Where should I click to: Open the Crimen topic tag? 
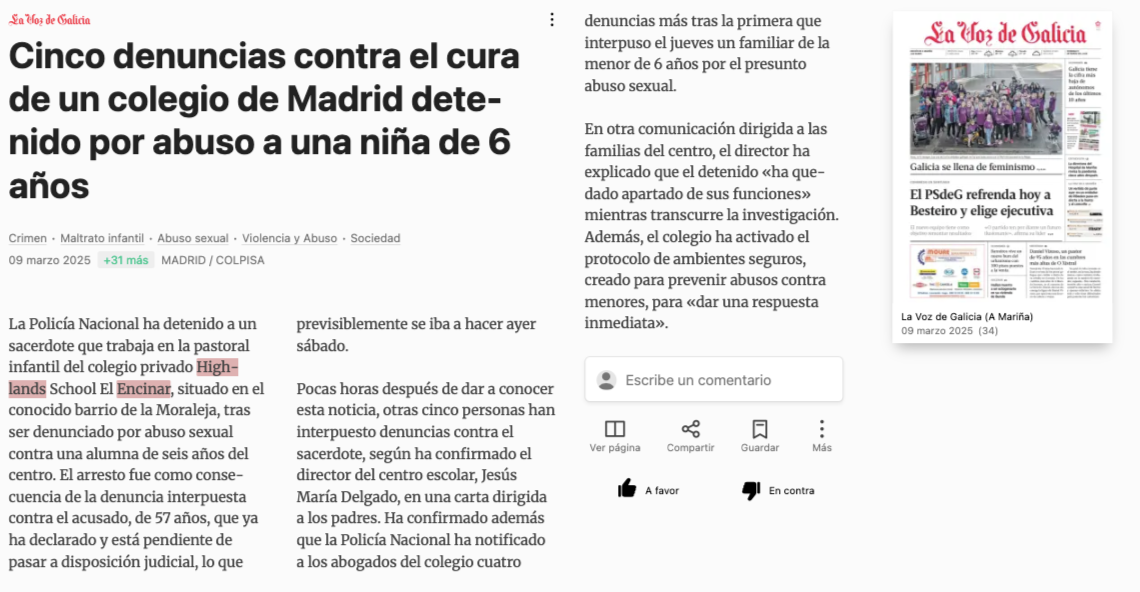[x=28, y=238]
